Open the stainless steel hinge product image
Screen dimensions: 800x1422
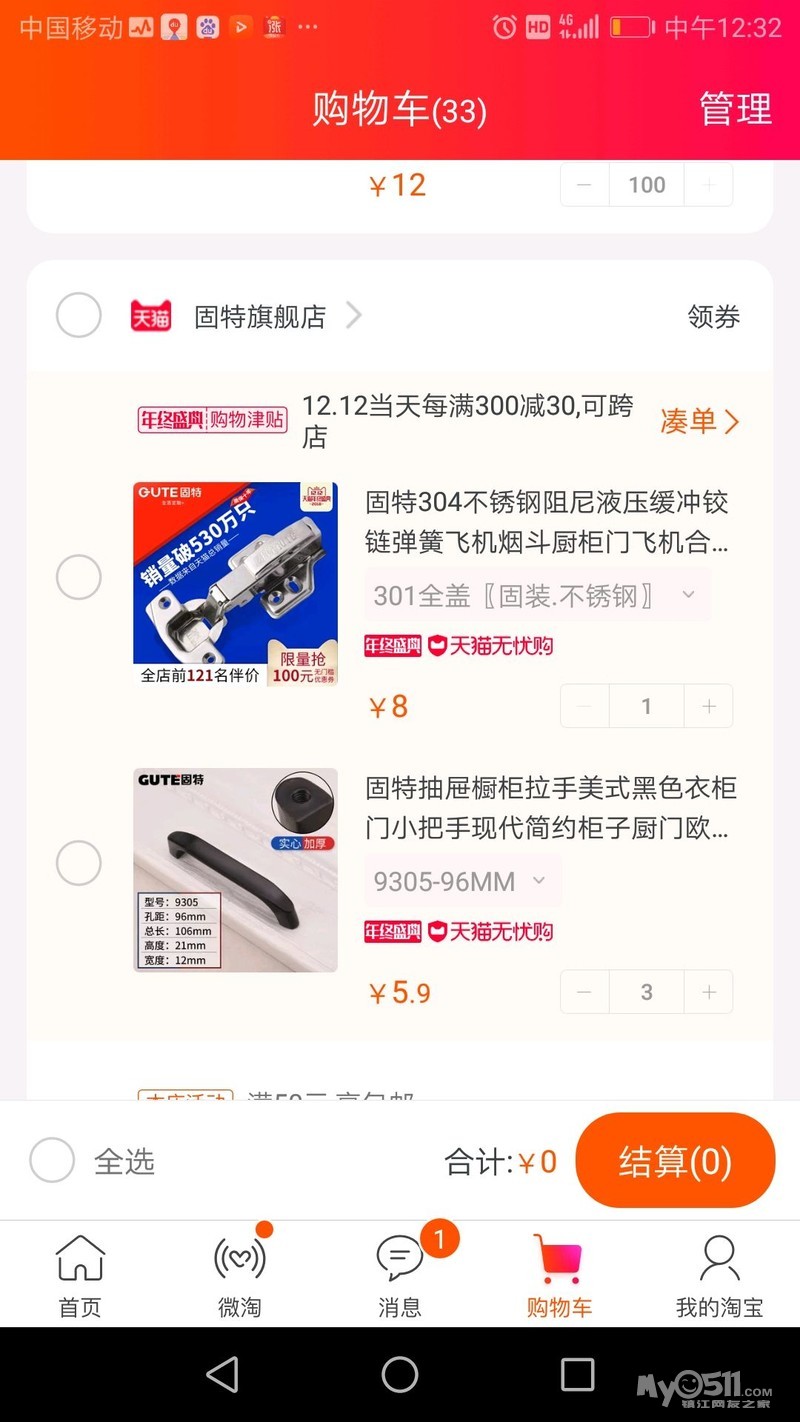235,584
